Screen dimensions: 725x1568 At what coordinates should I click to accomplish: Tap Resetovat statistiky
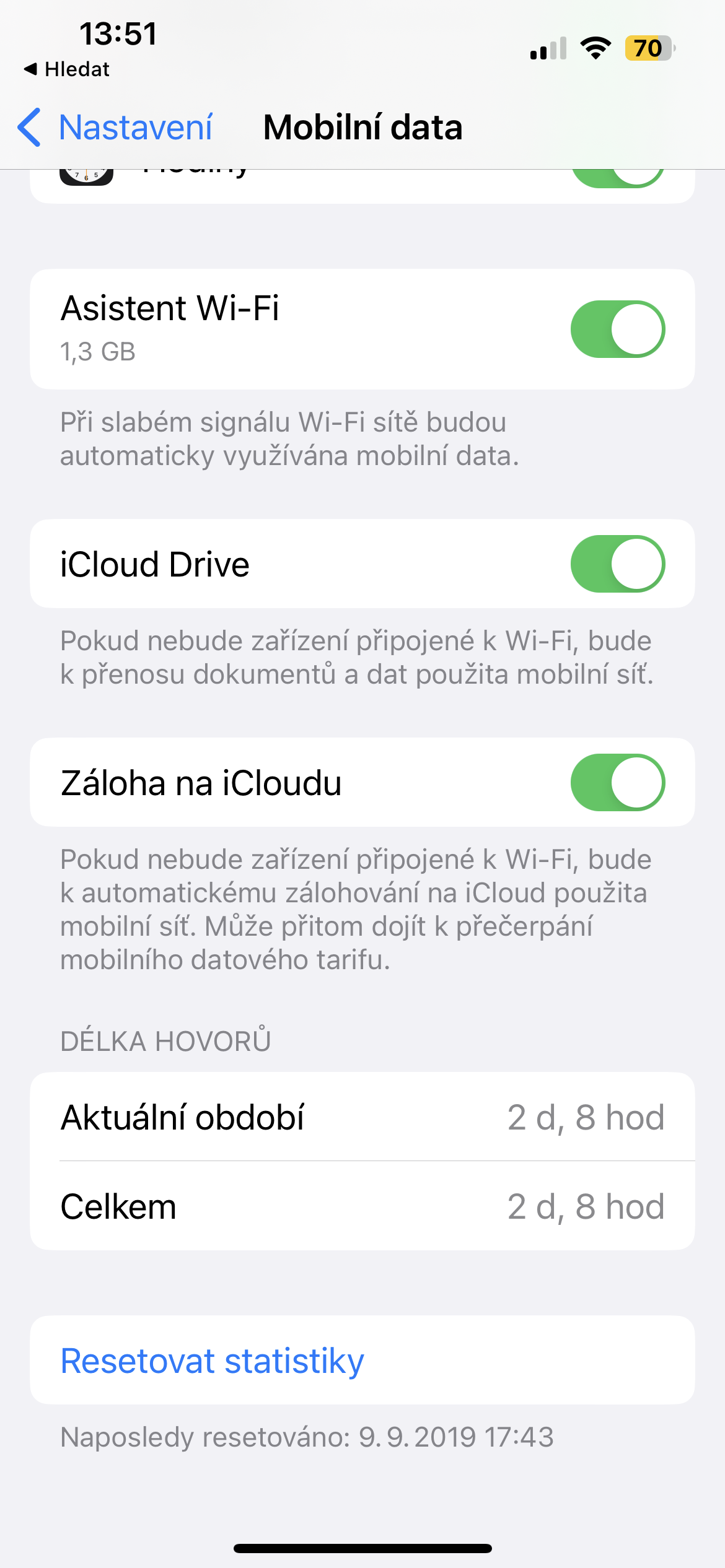click(212, 1361)
